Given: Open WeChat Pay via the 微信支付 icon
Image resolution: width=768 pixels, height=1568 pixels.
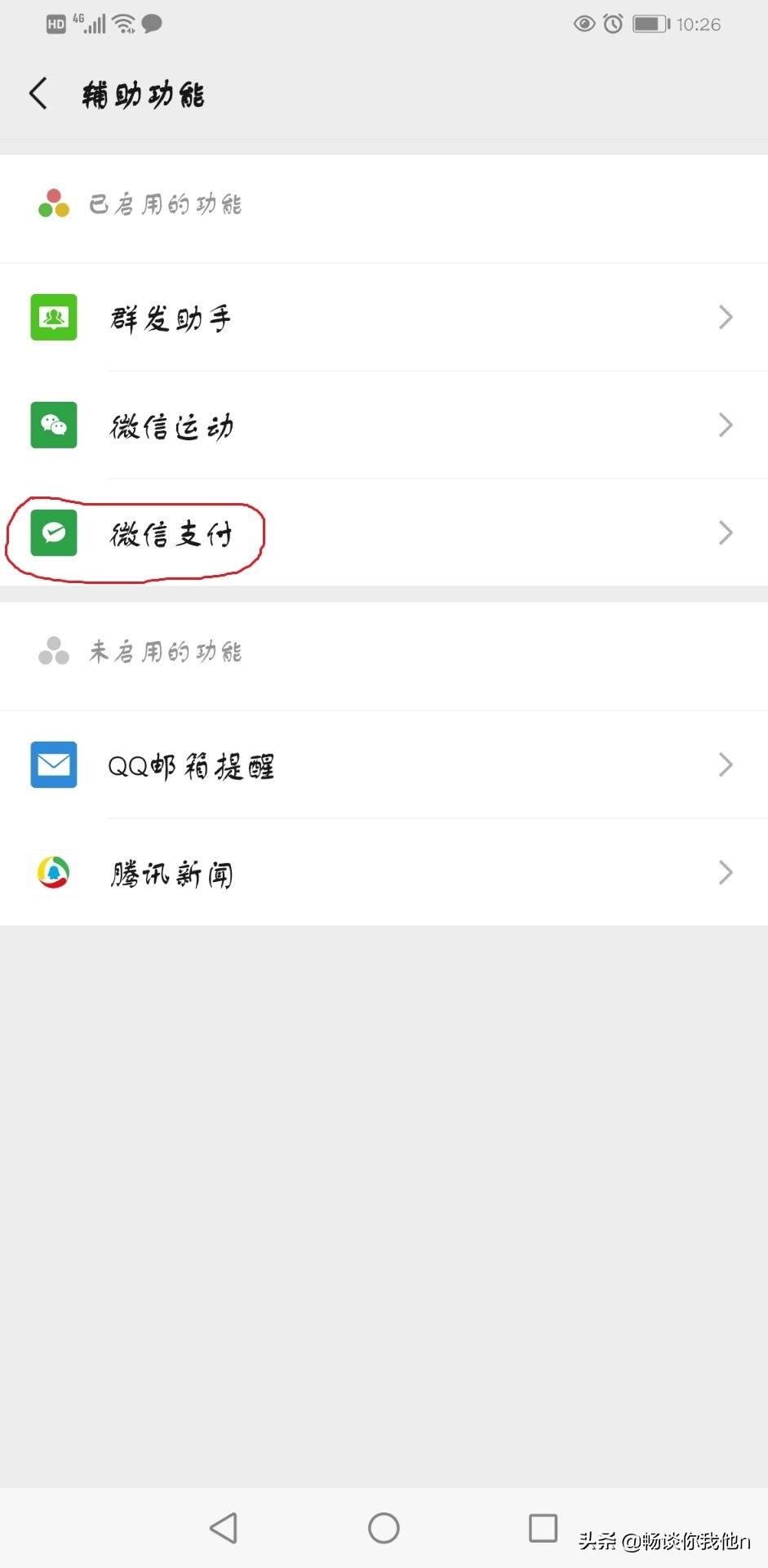Looking at the screenshot, I should point(53,533).
